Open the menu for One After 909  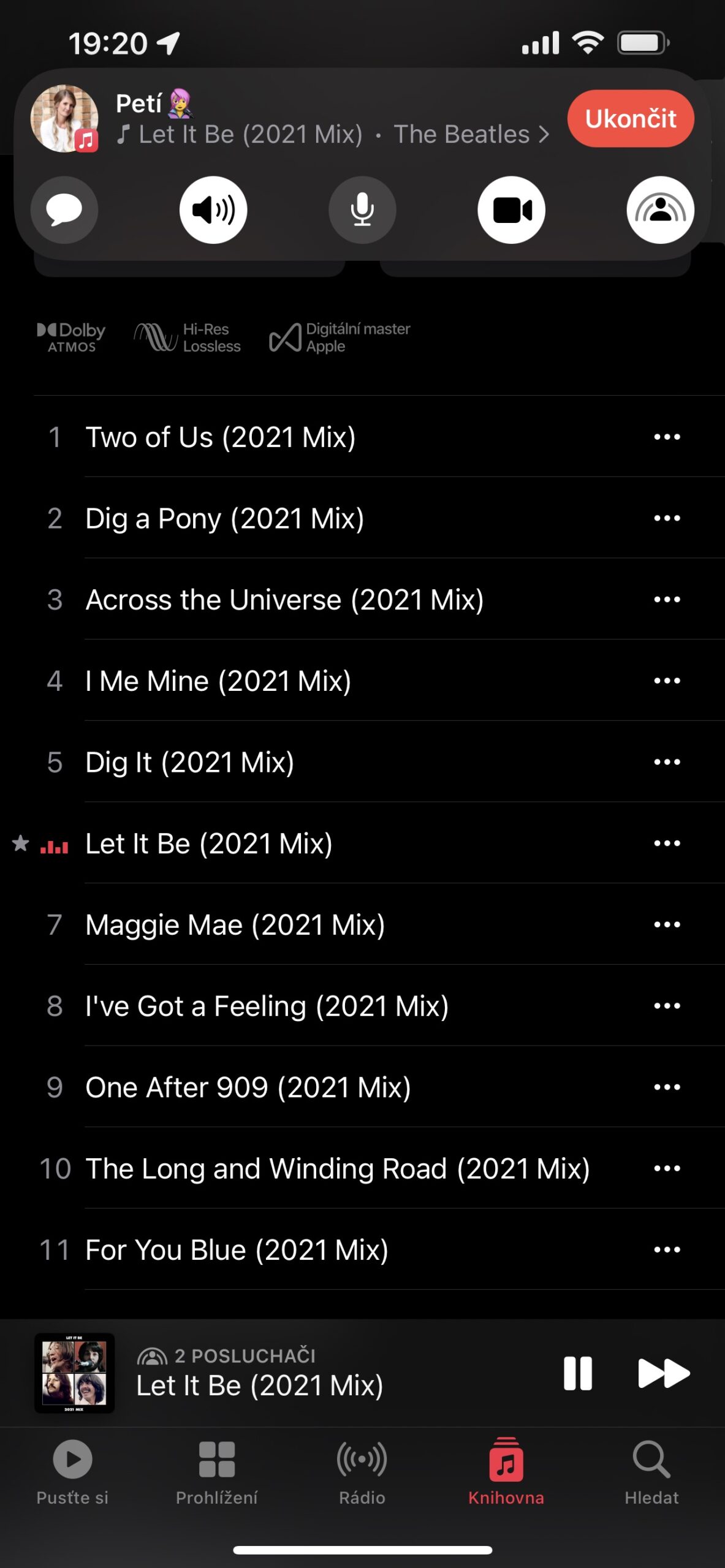(x=667, y=1088)
